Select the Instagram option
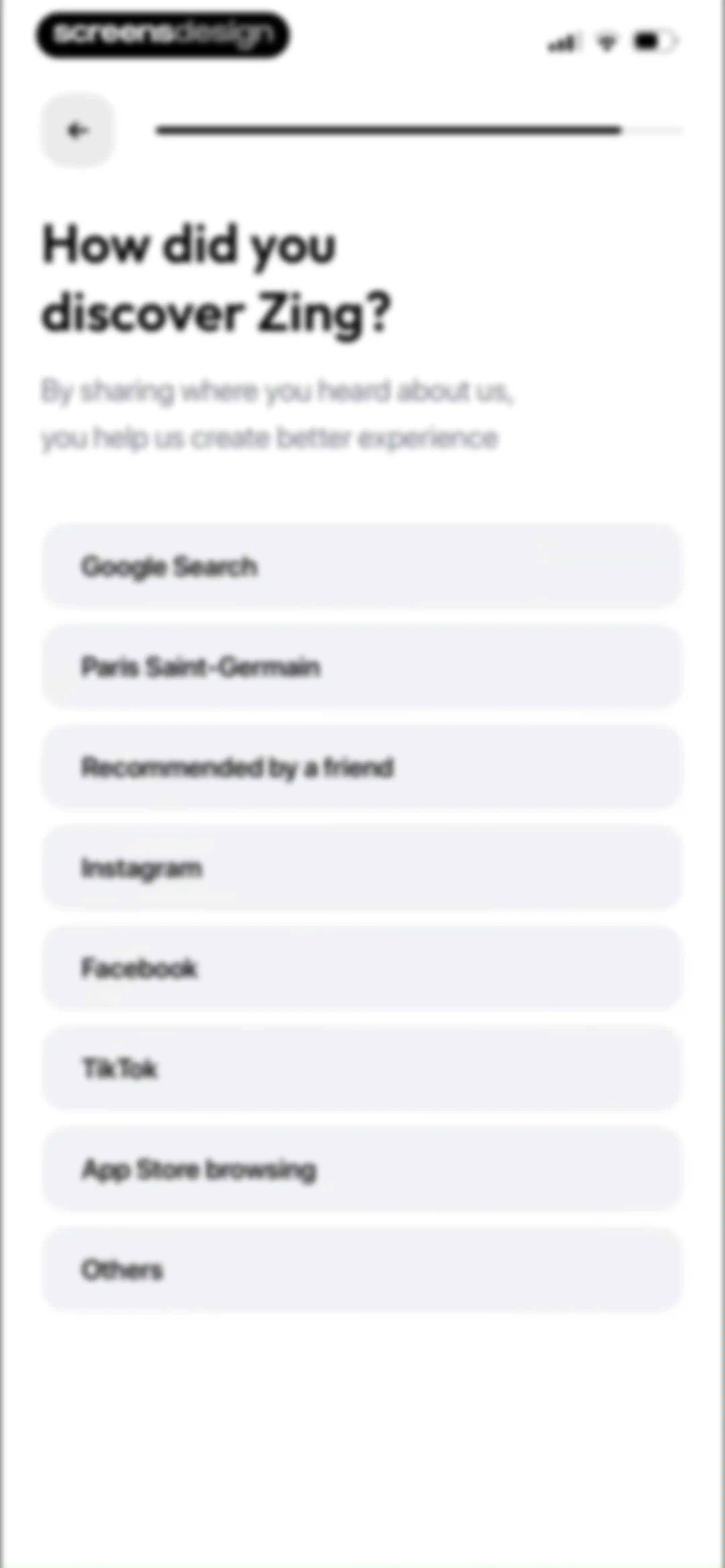 (x=362, y=868)
